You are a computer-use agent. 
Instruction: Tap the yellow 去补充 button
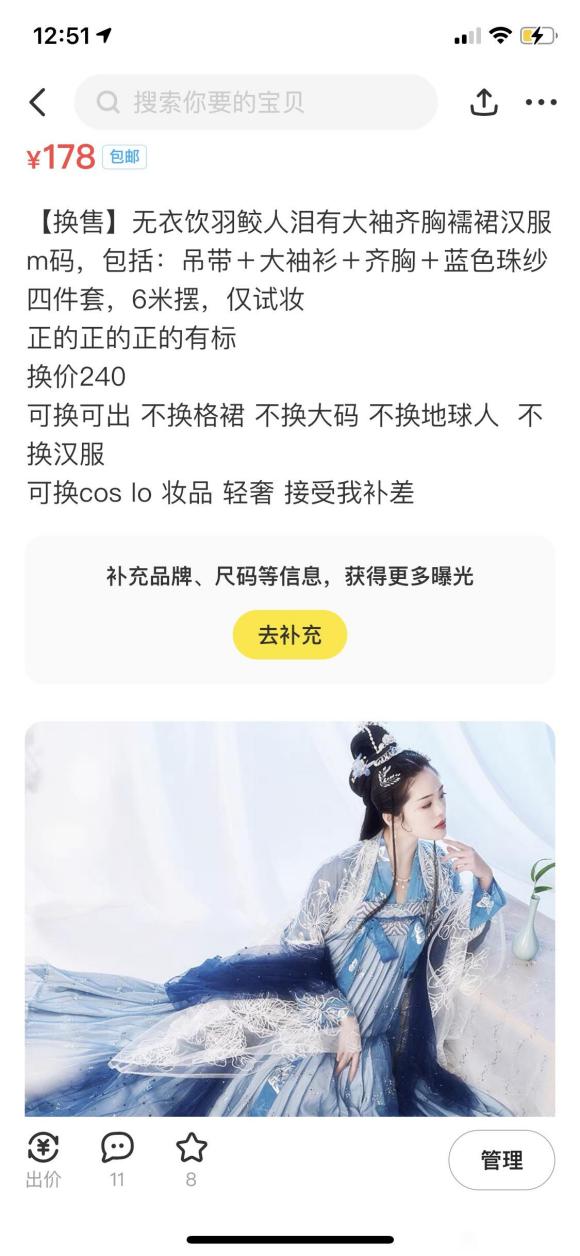pyautogui.click(x=290, y=635)
